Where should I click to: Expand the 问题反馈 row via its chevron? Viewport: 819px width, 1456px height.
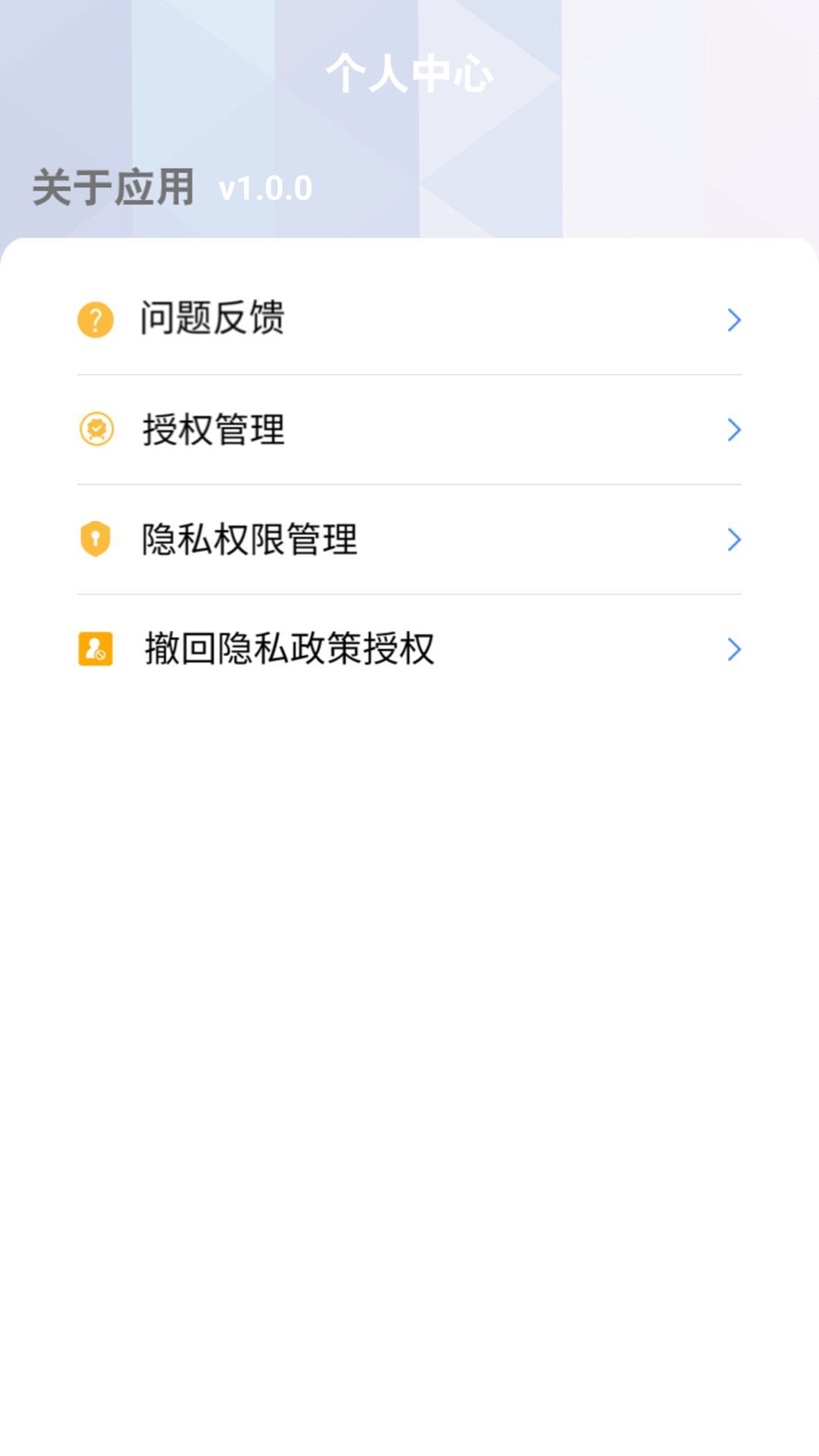pyautogui.click(x=733, y=320)
